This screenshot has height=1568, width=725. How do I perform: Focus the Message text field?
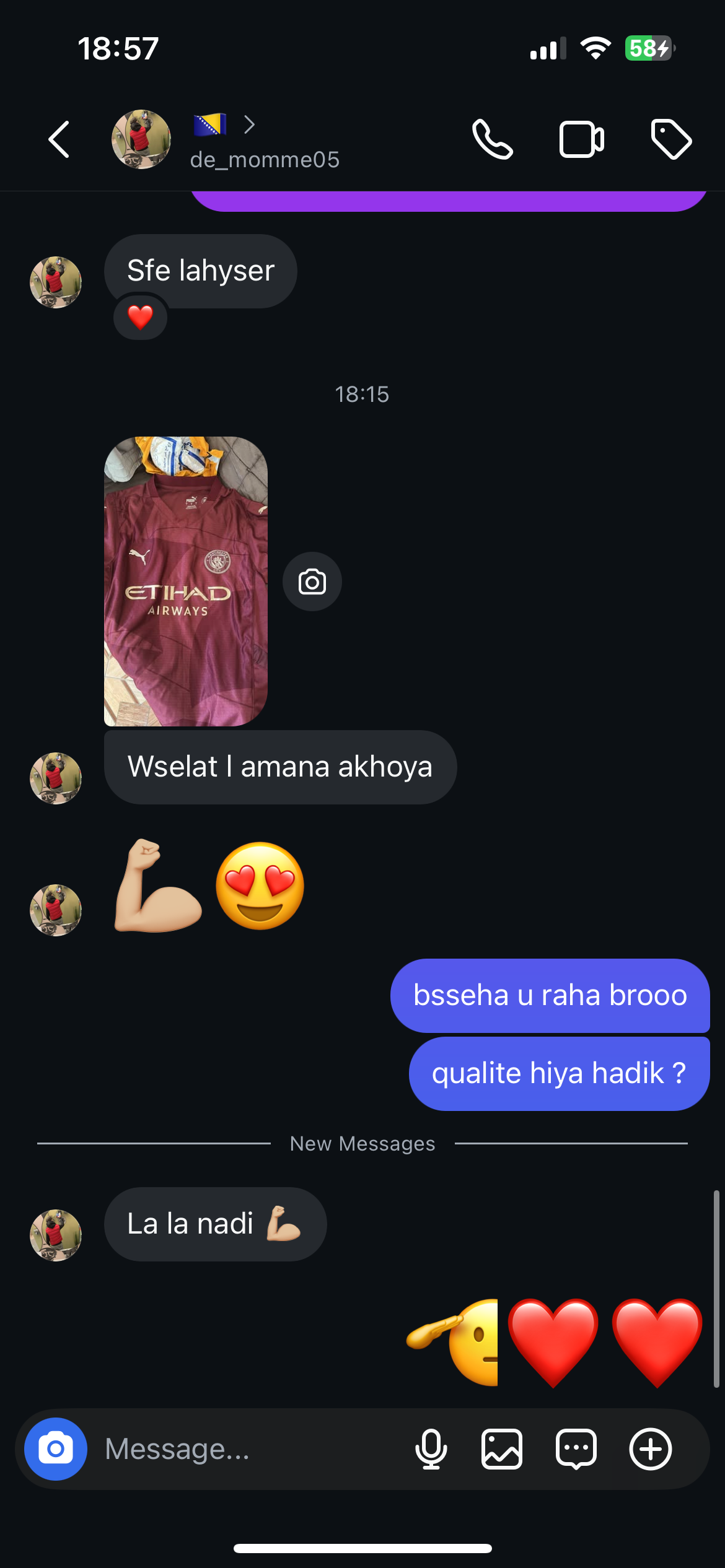pyautogui.click(x=248, y=1449)
